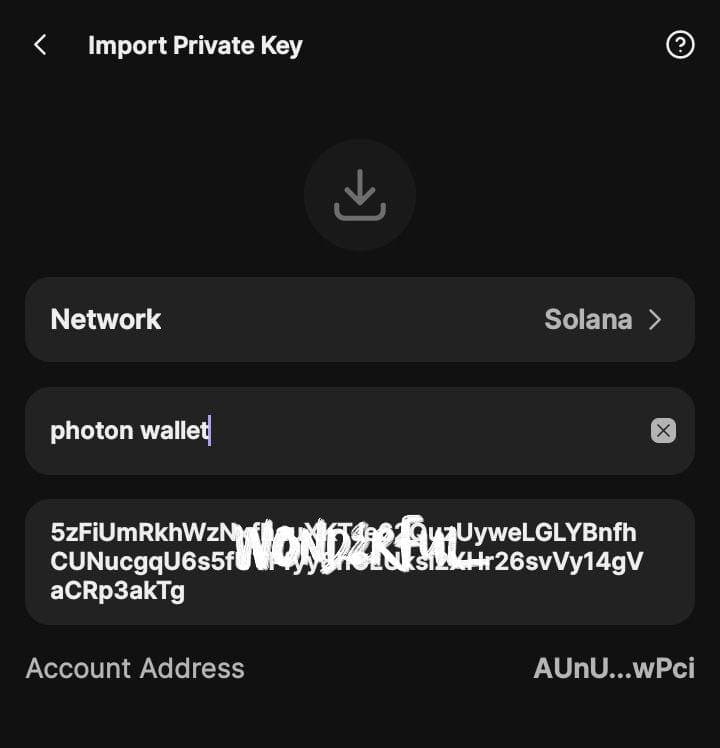Screen dimensions: 720x748
Task: Open the Network selector
Action: pyautogui.click(x=360, y=320)
